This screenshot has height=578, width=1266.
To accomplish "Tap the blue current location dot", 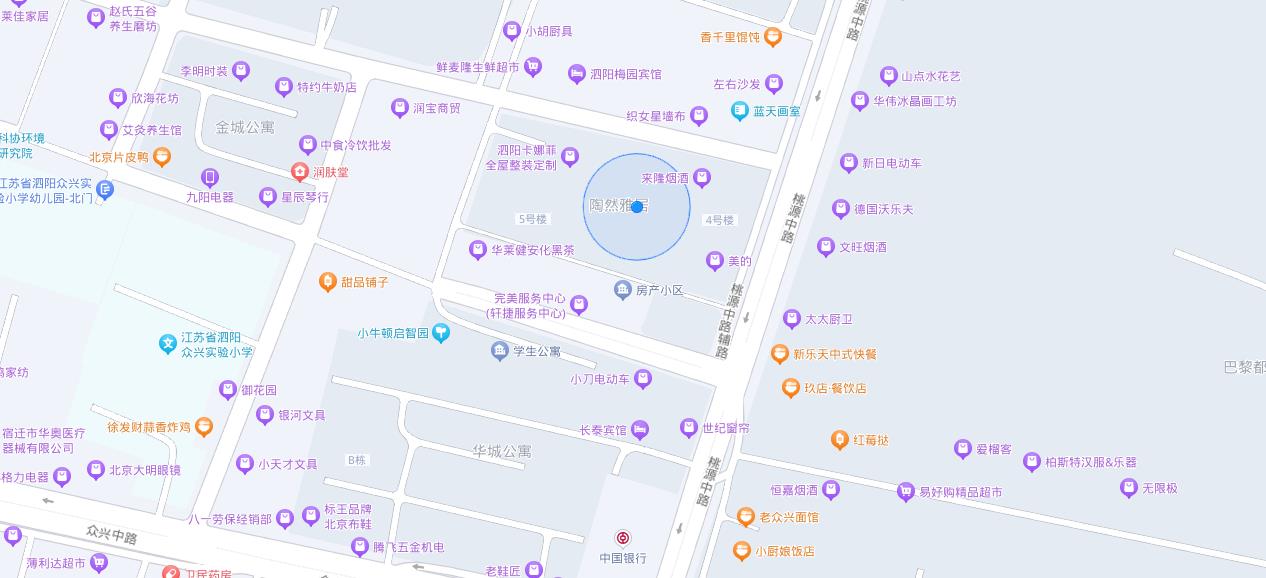I will [x=637, y=207].
